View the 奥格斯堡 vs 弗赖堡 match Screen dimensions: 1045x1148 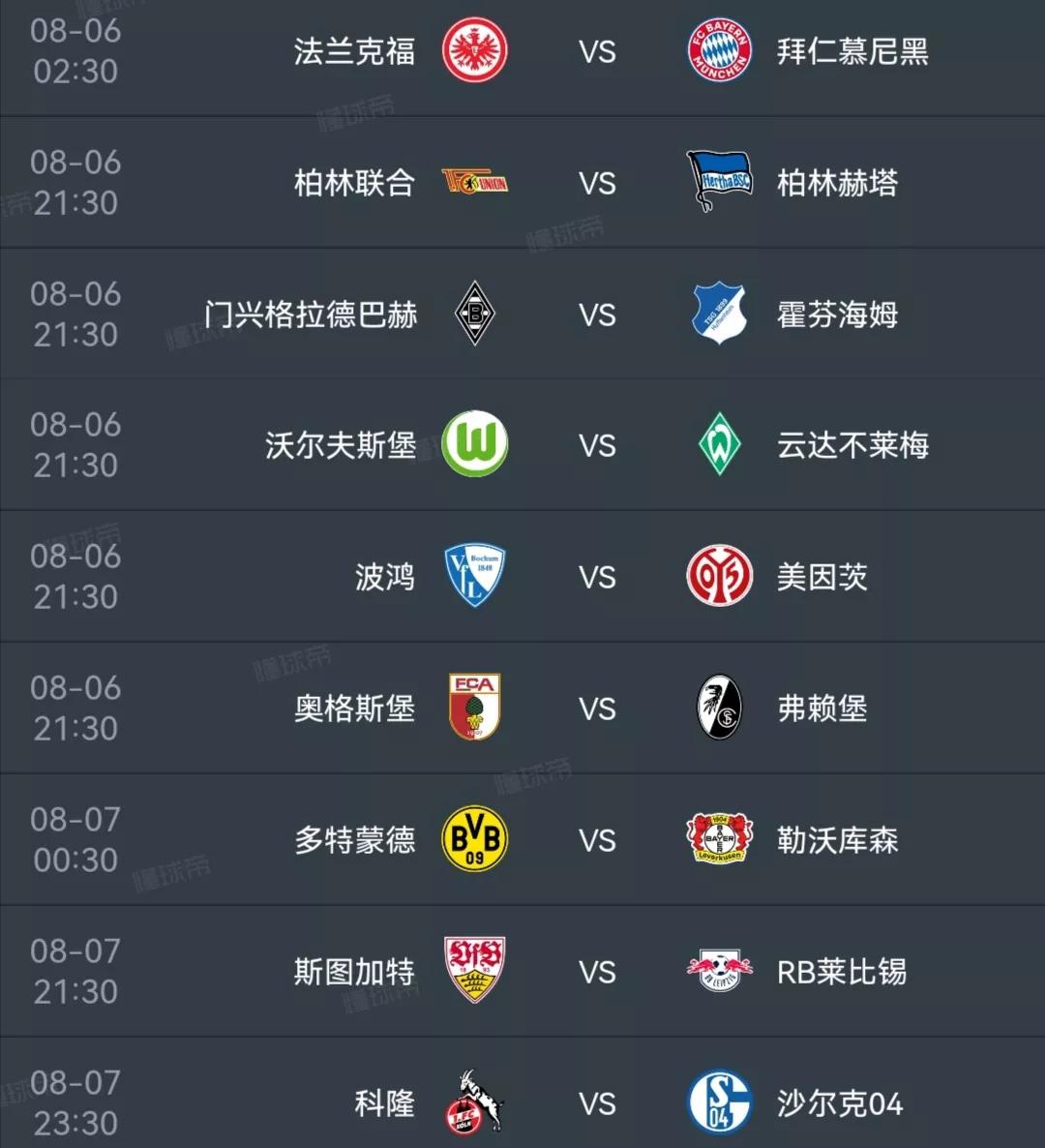tap(597, 709)
